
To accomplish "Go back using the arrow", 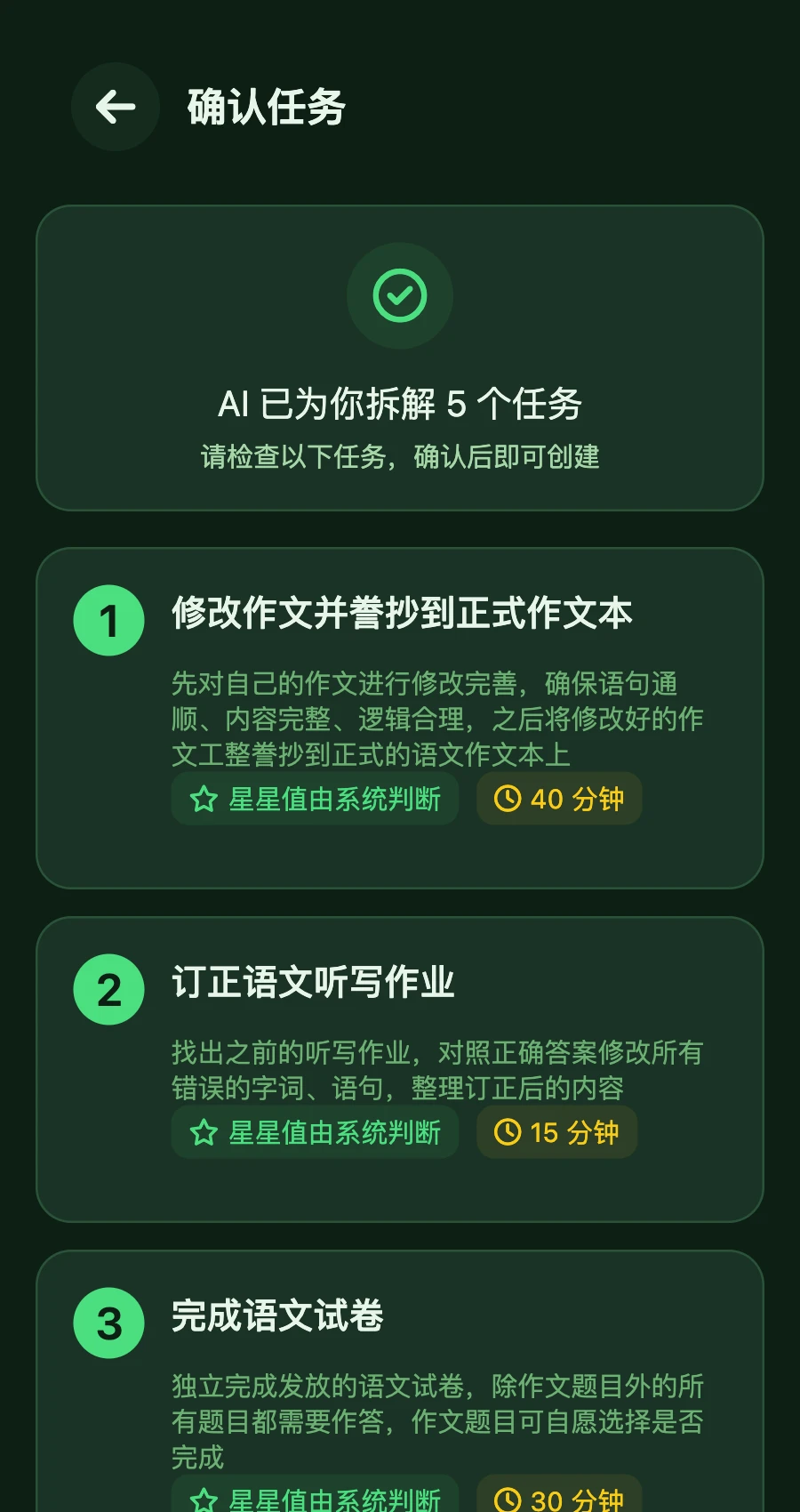I will [x=116, y=107].
